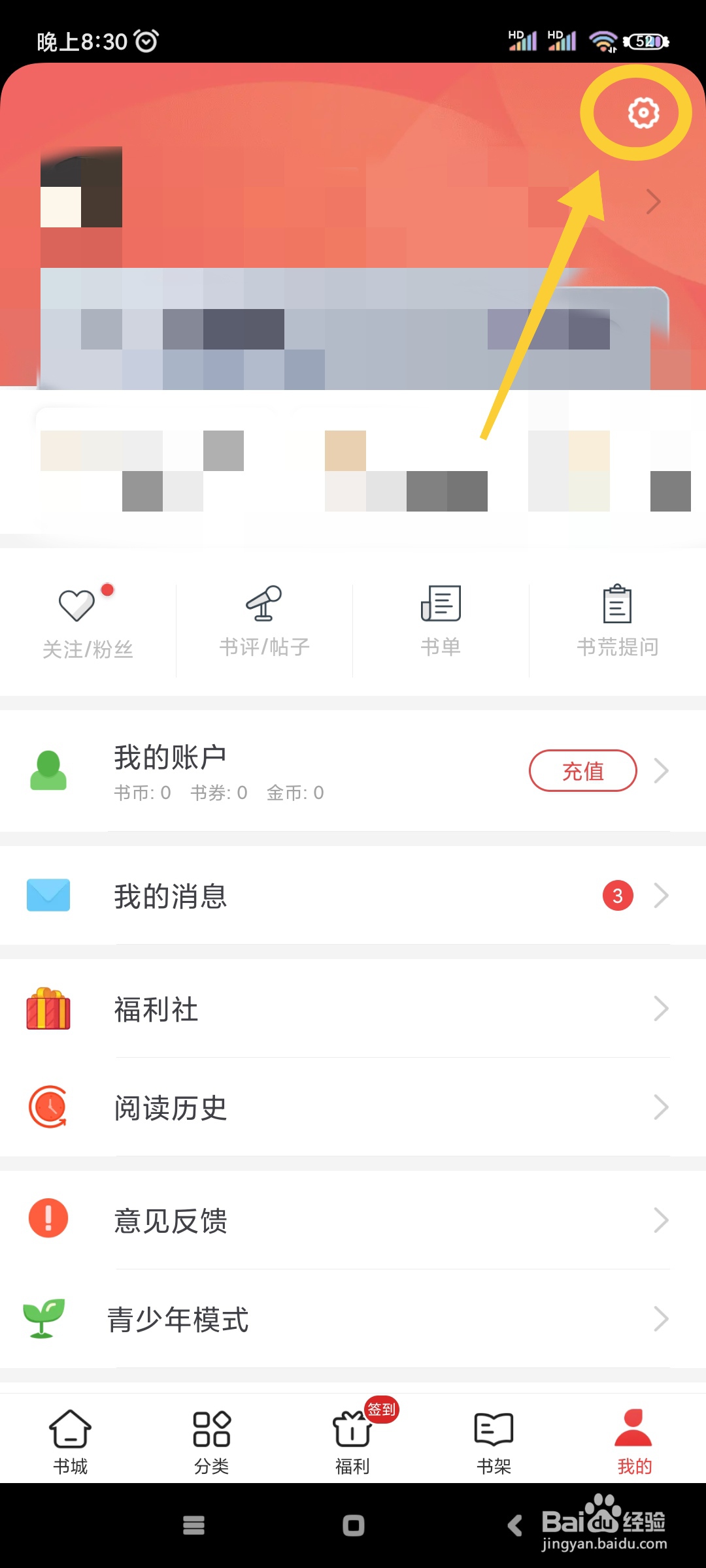706x1568 pixels.
Task: Tap the 充值 (recharge) button
Action: coord(582,771)
